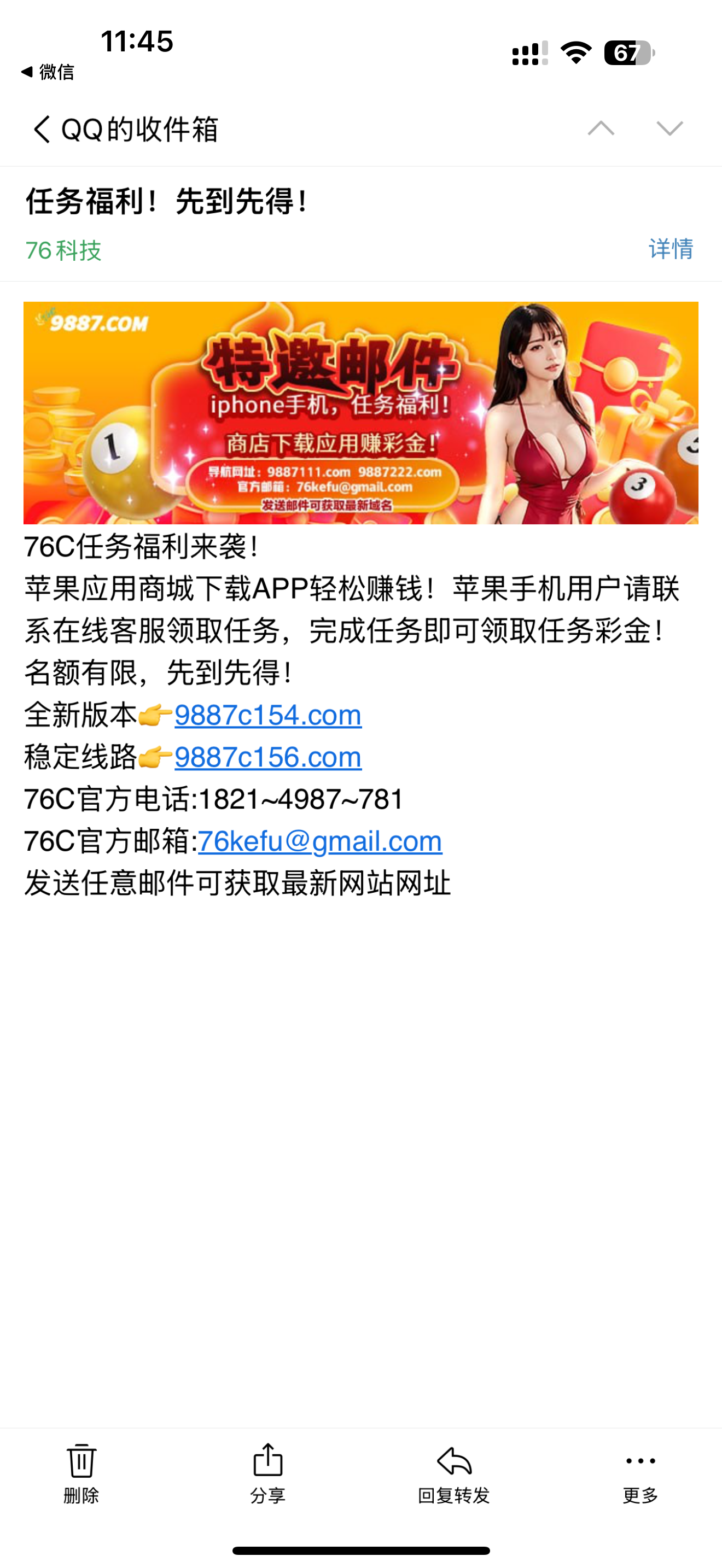Viewport: 722px width, 1568px height.
Task: Tap sender name 76科技
Action: tap(63, 250)
